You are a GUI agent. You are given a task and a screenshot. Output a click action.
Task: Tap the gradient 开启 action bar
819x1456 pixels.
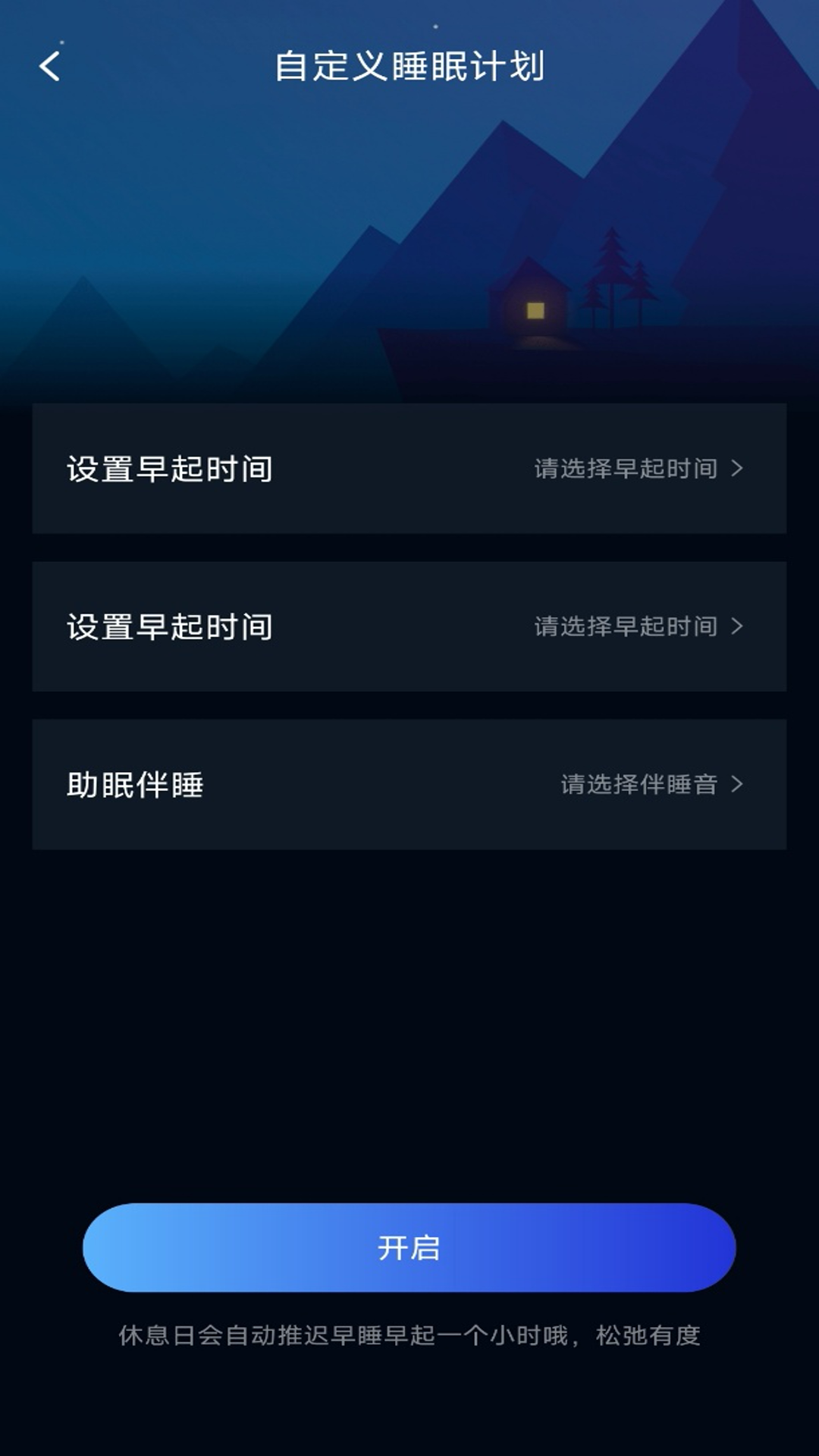409,1246
